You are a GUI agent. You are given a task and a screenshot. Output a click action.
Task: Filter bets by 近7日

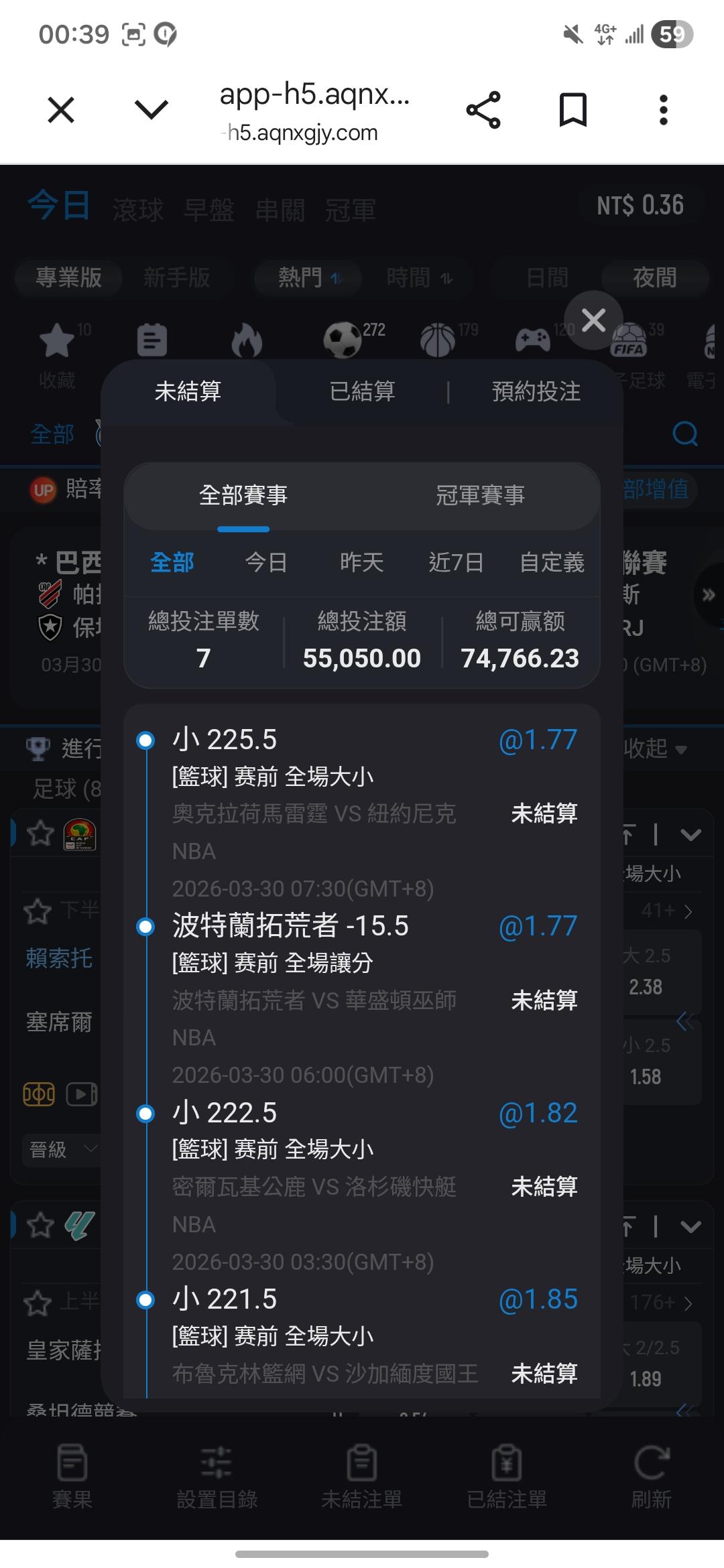point(456,562)
